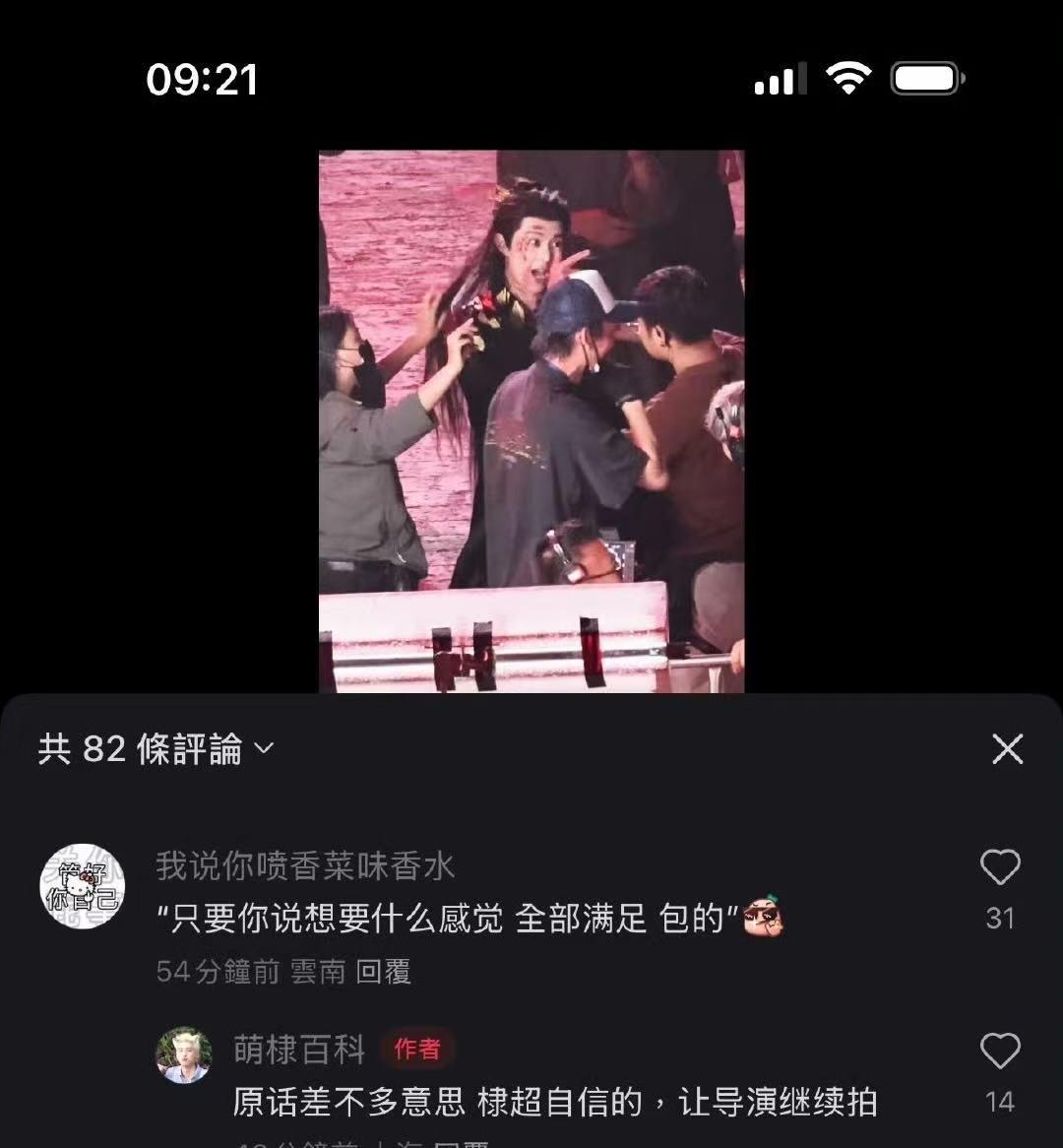Viewport: 1063px width, 1148px height.
Task: View the 萌棣百科 username profile
Action: pyautogui.click(x=299, y=1050)
